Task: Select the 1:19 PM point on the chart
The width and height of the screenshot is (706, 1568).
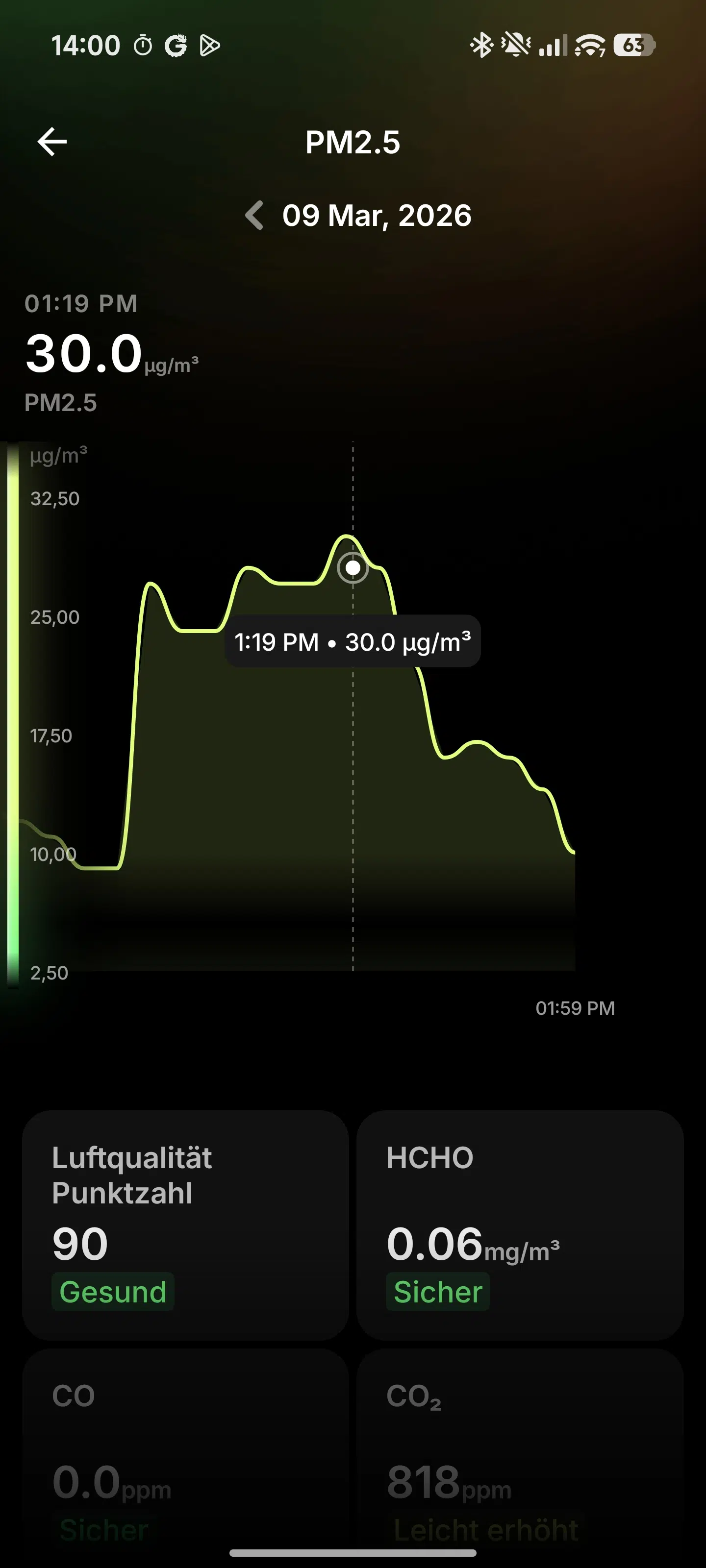Action: (353, 568)
